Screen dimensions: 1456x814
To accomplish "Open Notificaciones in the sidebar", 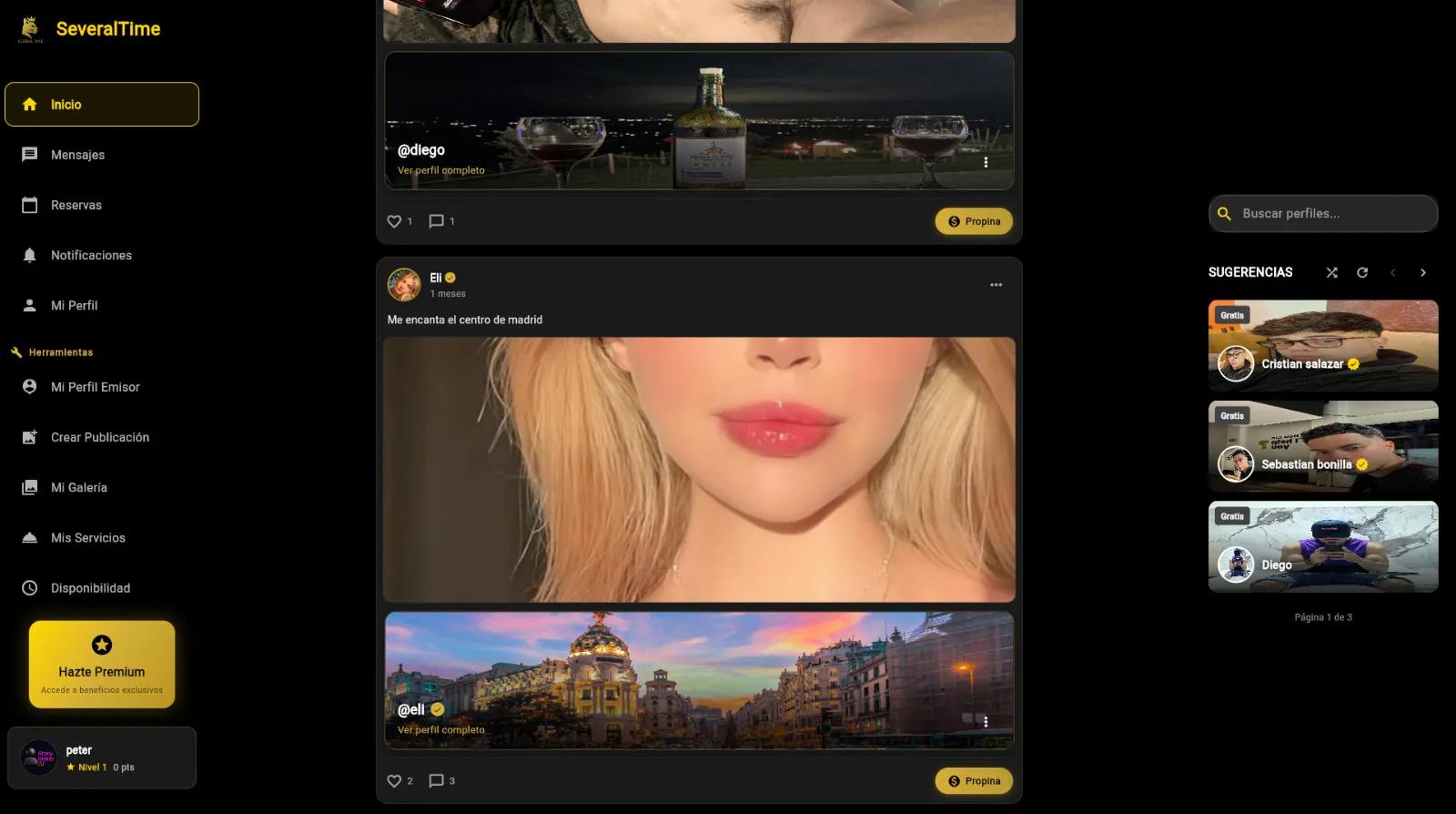I will click(91, 255).
